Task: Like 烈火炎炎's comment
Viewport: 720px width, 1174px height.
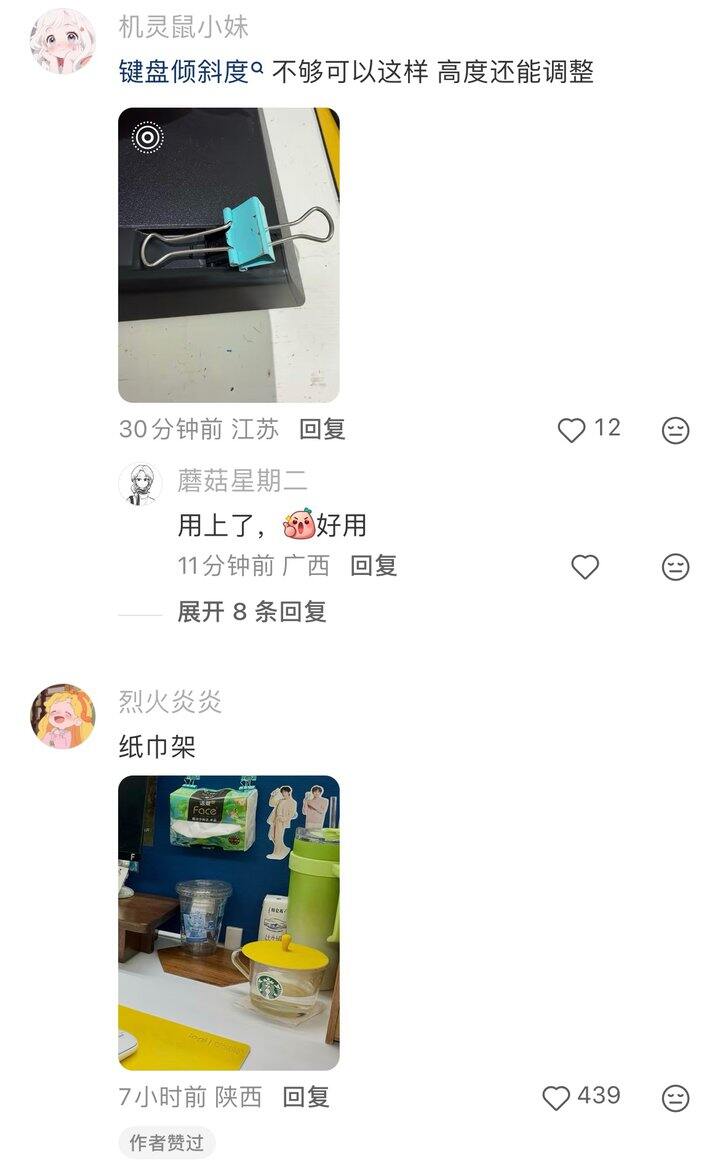Action: (x=556, y=1098)
